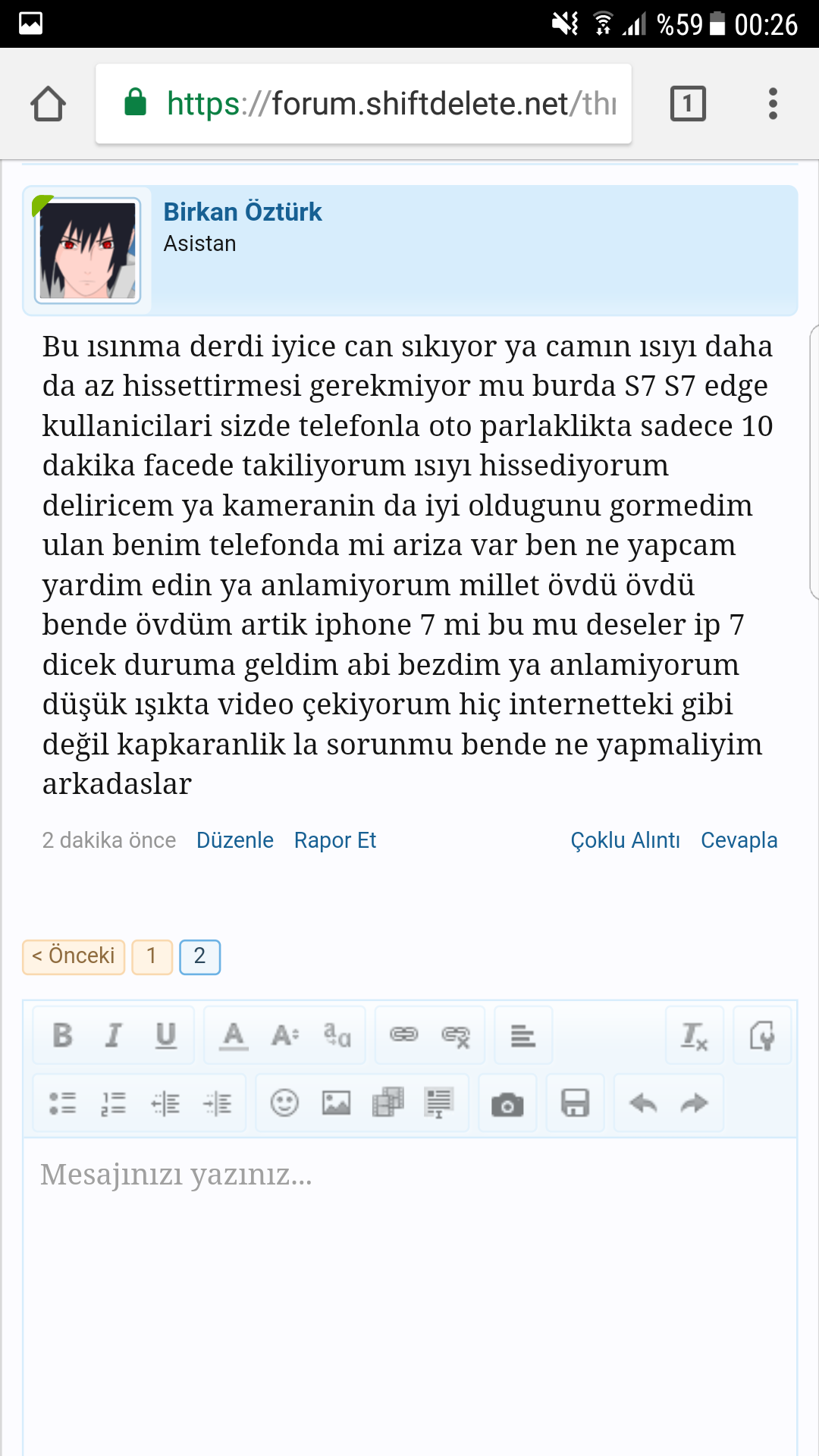The height and width of the screenshot is (1456, 819).
Task: Tap the forum.shiftdelete.net address bar
Action: (x=364, y=104)
